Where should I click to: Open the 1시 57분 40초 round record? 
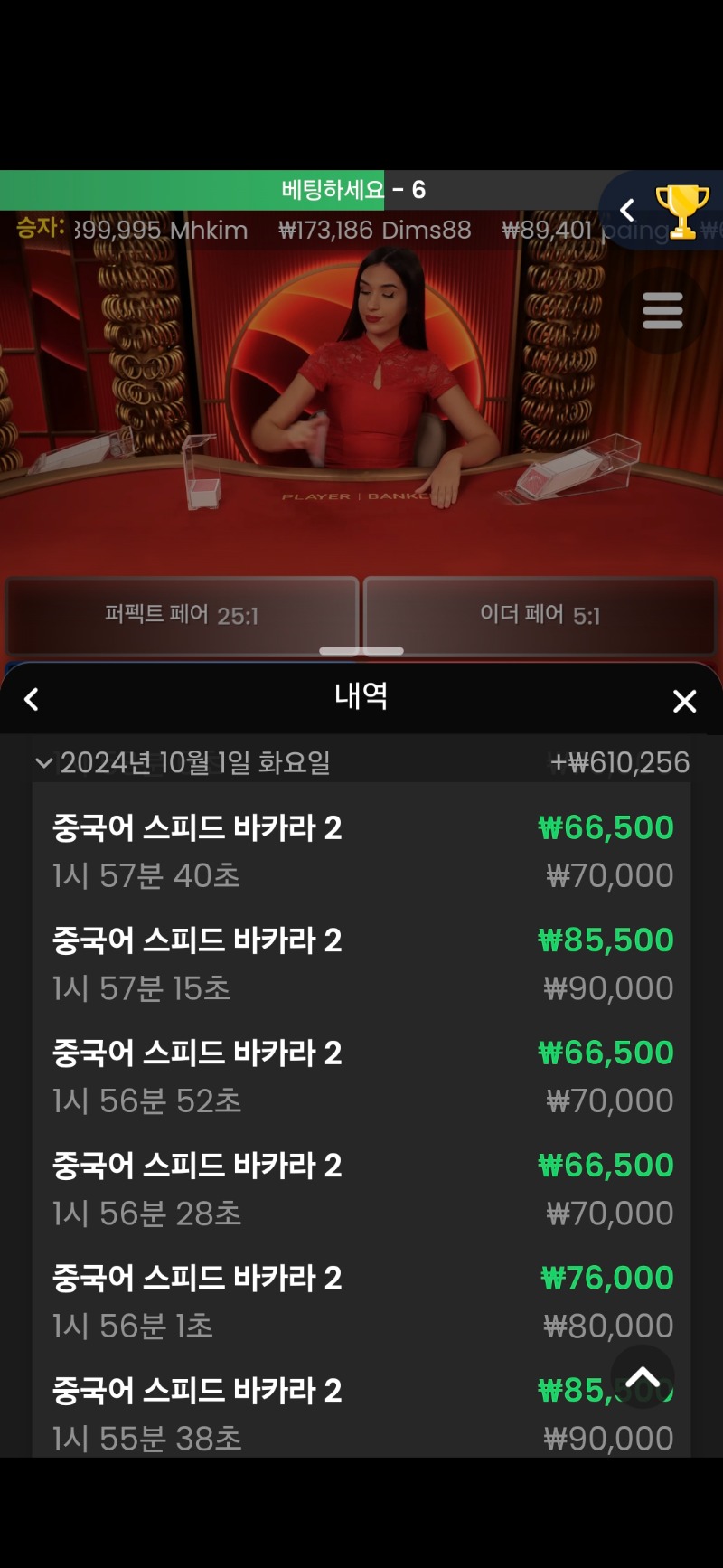click(x=361, y=851)
